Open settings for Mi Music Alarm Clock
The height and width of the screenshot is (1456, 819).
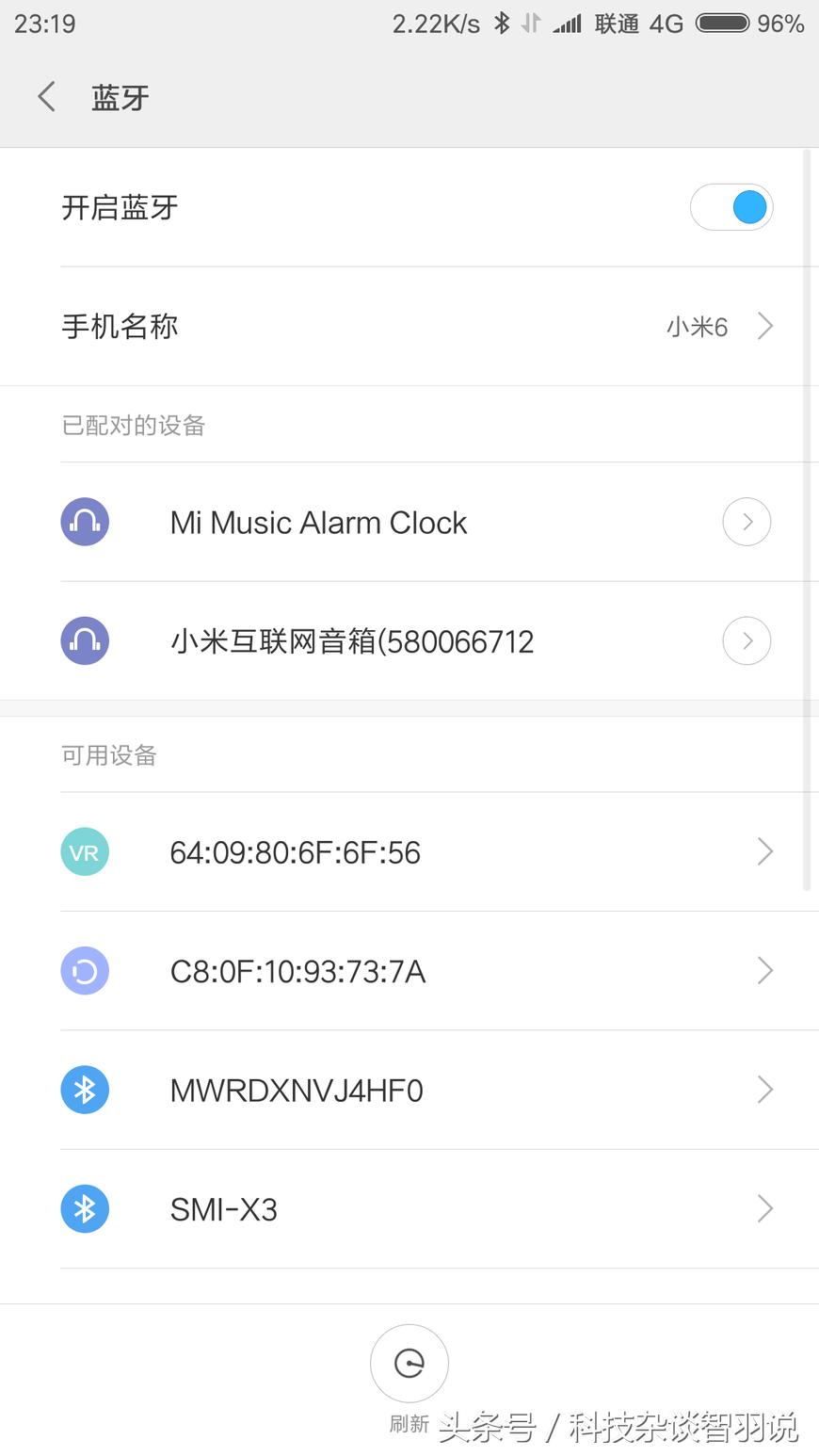[x=747, y=521]
